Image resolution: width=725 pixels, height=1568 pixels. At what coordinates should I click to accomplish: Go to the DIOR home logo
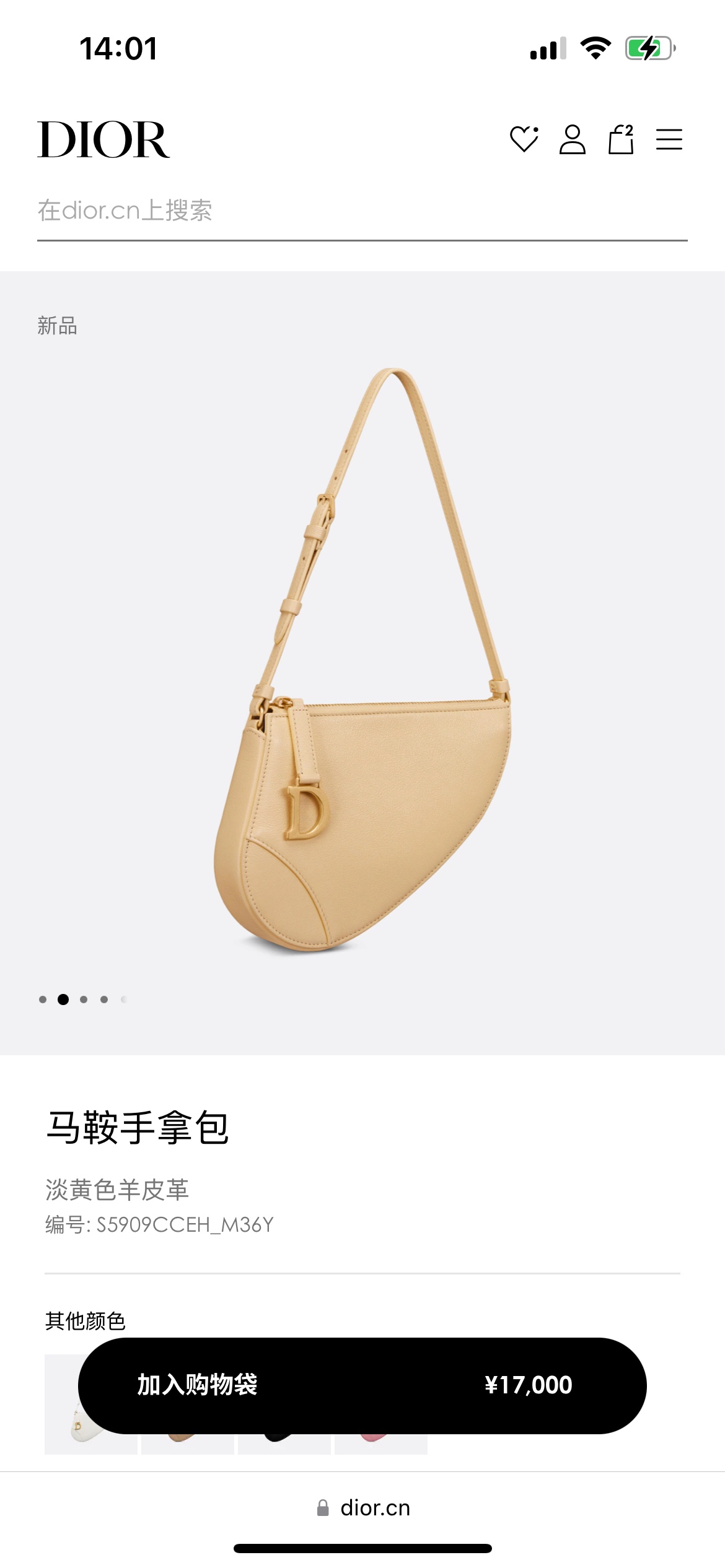pyautogui.click(x=103, y=139)
